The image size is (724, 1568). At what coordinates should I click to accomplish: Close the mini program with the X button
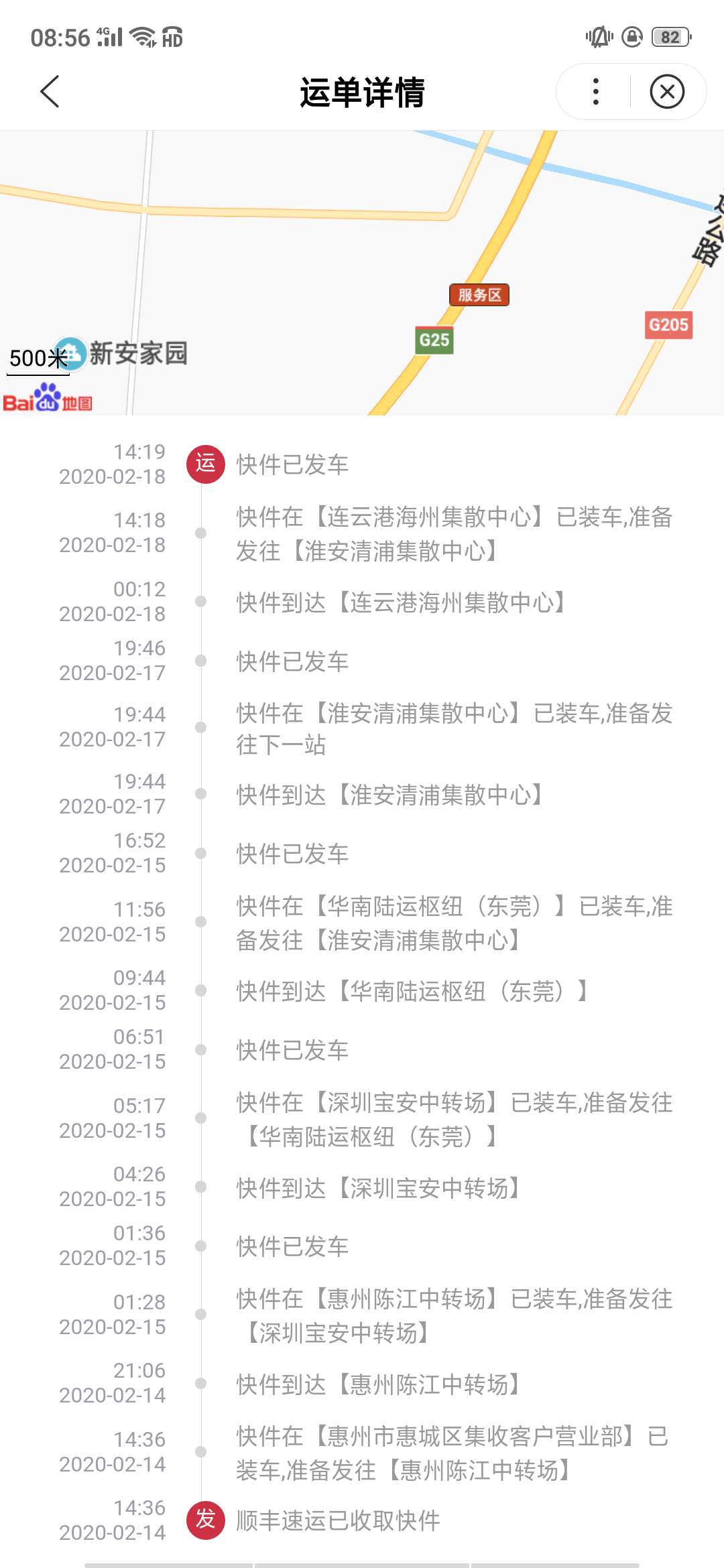(x=667, y=91)
